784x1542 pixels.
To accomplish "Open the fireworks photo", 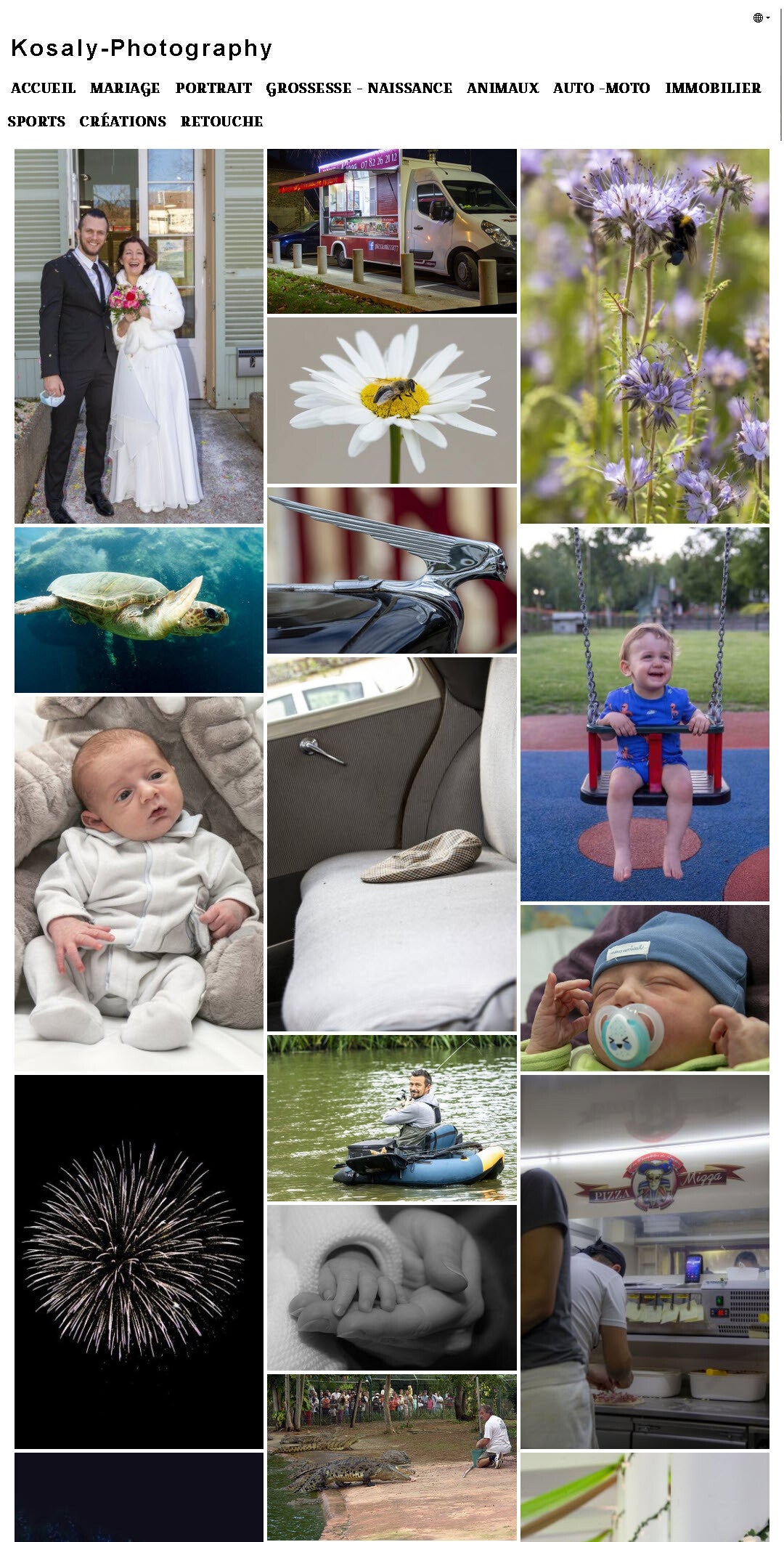I will pos(139,1262).
